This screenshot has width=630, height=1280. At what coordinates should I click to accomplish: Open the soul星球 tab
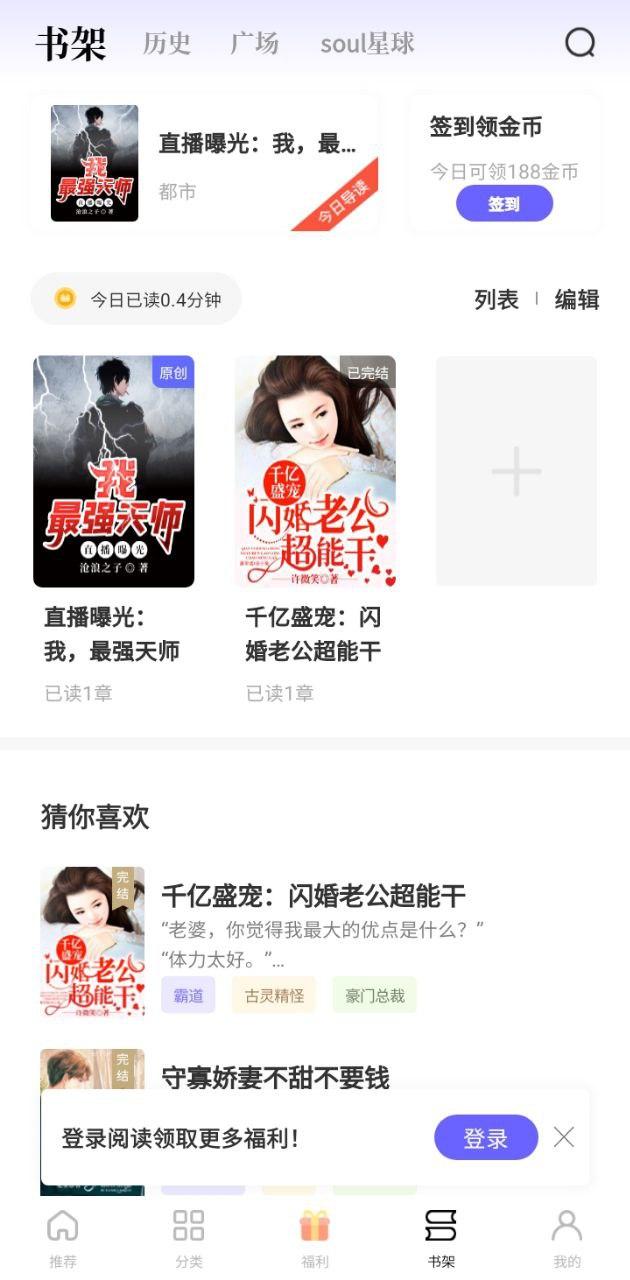tap(367, 44)
